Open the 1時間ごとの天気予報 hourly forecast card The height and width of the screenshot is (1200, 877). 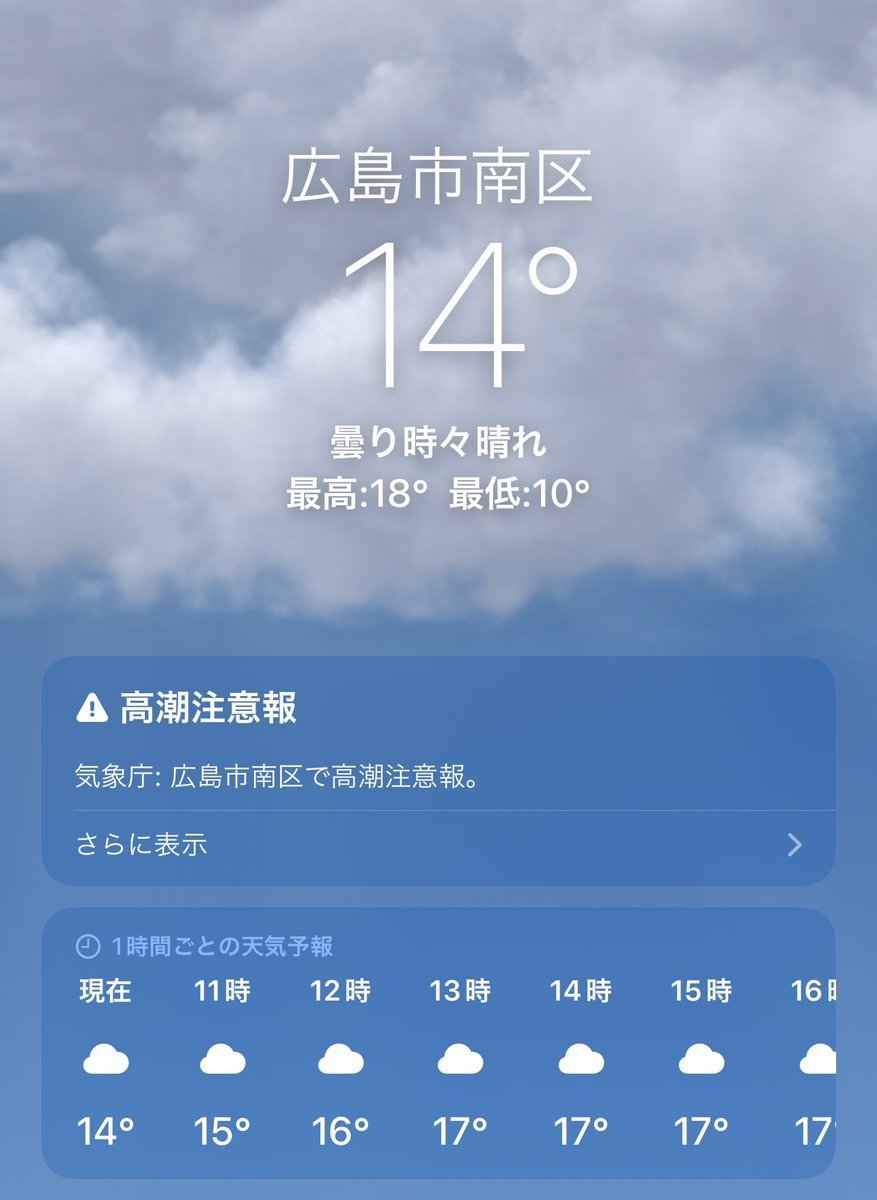click(x=437, y=1045)
